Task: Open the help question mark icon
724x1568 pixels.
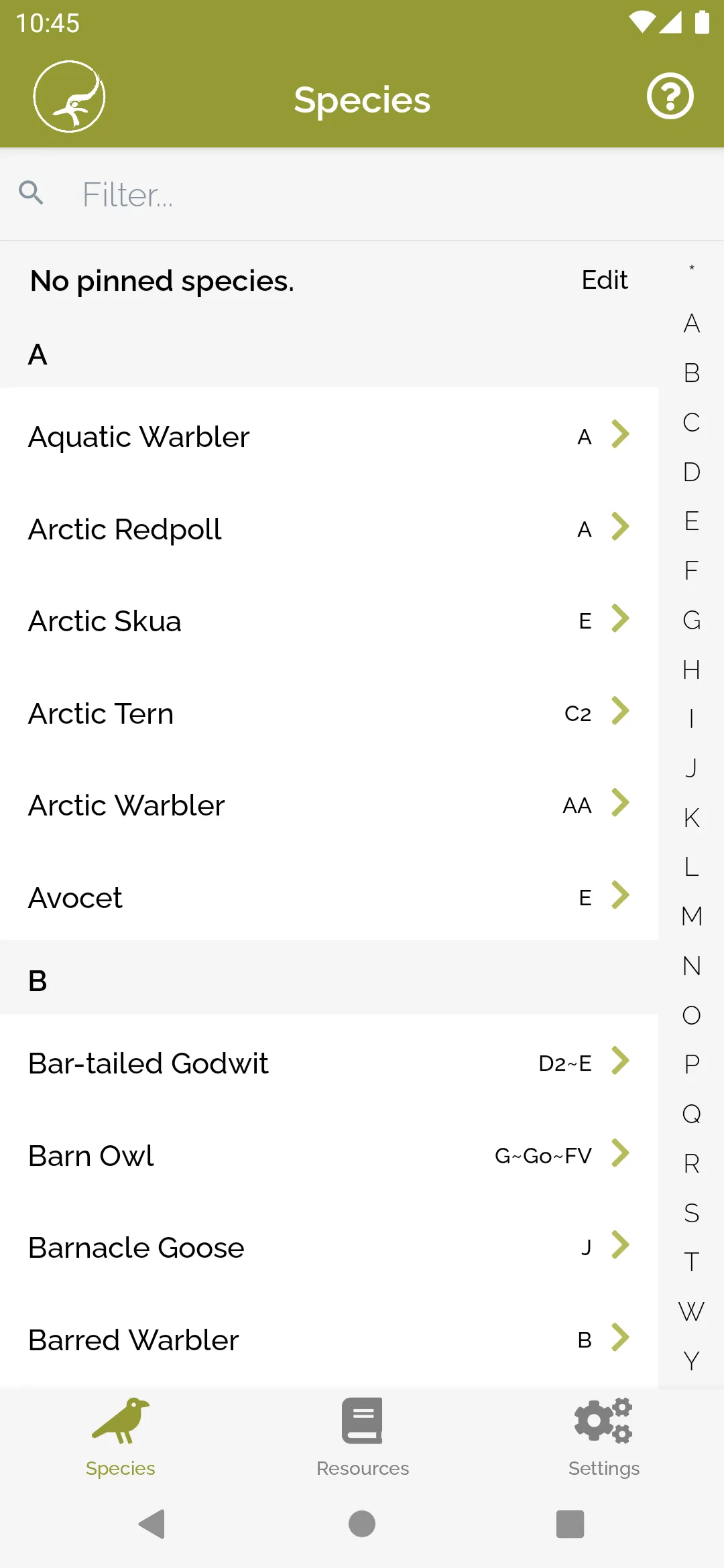Action: coord(670,96)
